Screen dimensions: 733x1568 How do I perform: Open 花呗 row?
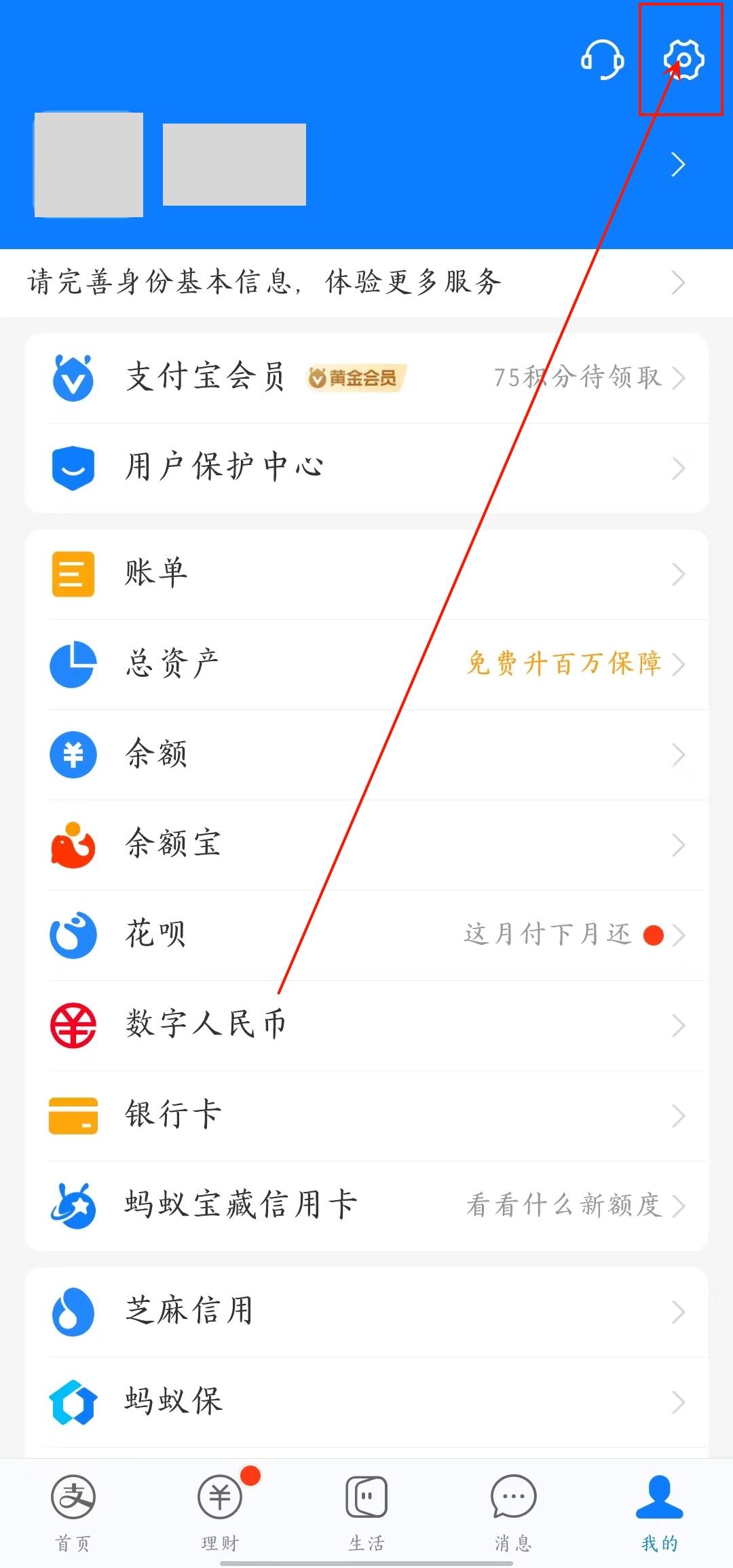(366, 935)
